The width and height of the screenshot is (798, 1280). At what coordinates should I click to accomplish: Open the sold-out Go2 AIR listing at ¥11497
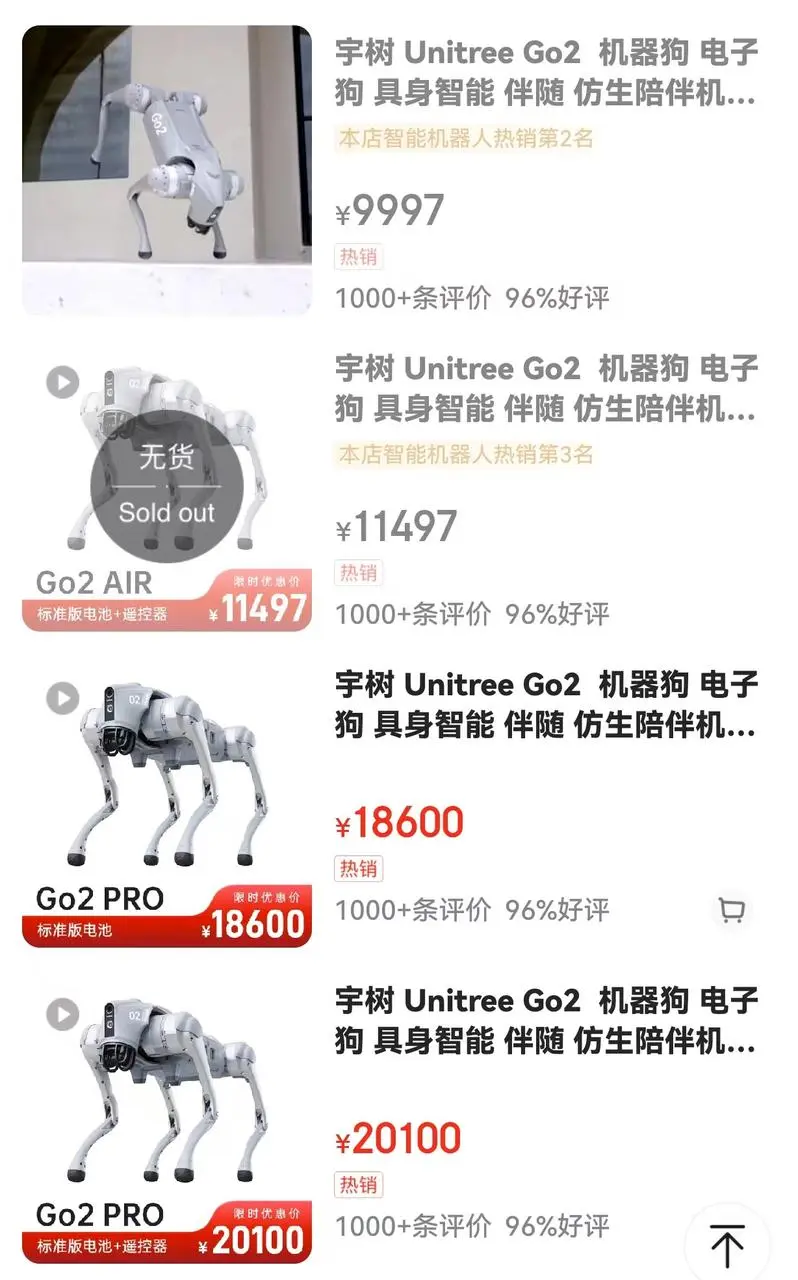click(x=399, y=487)
